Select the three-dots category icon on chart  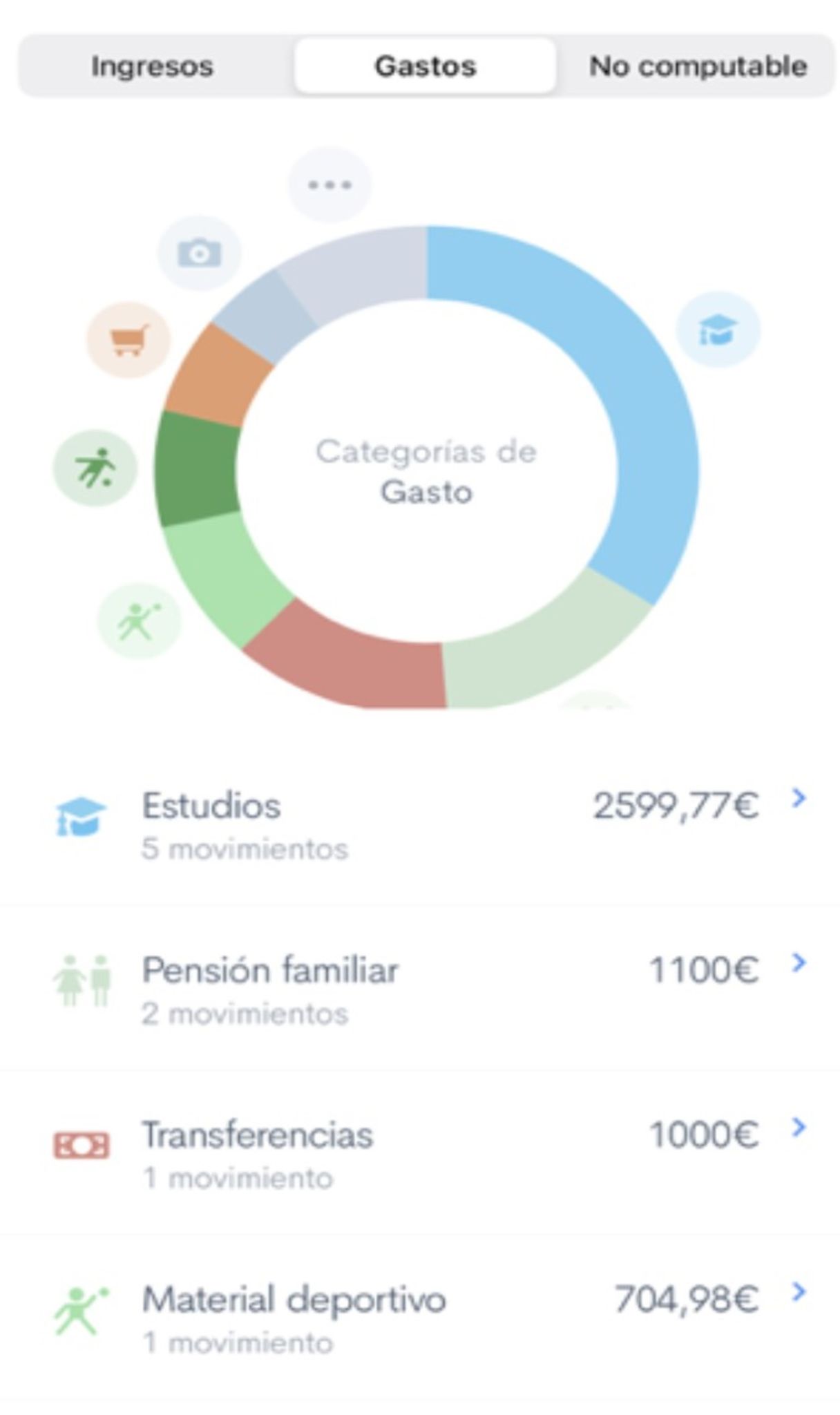point(330,184)
